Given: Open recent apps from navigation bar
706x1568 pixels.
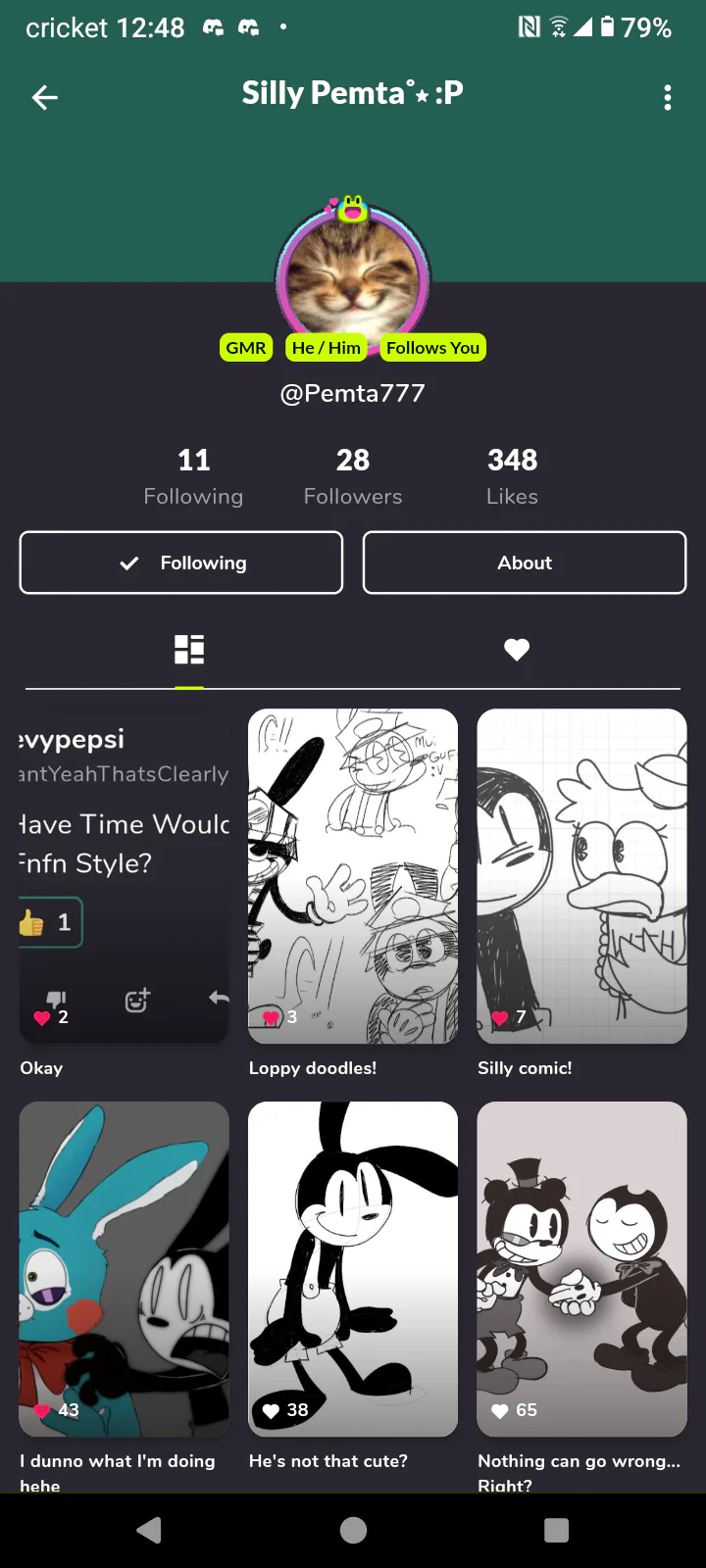Looking at the screenshot, I should coord(556,1530).
